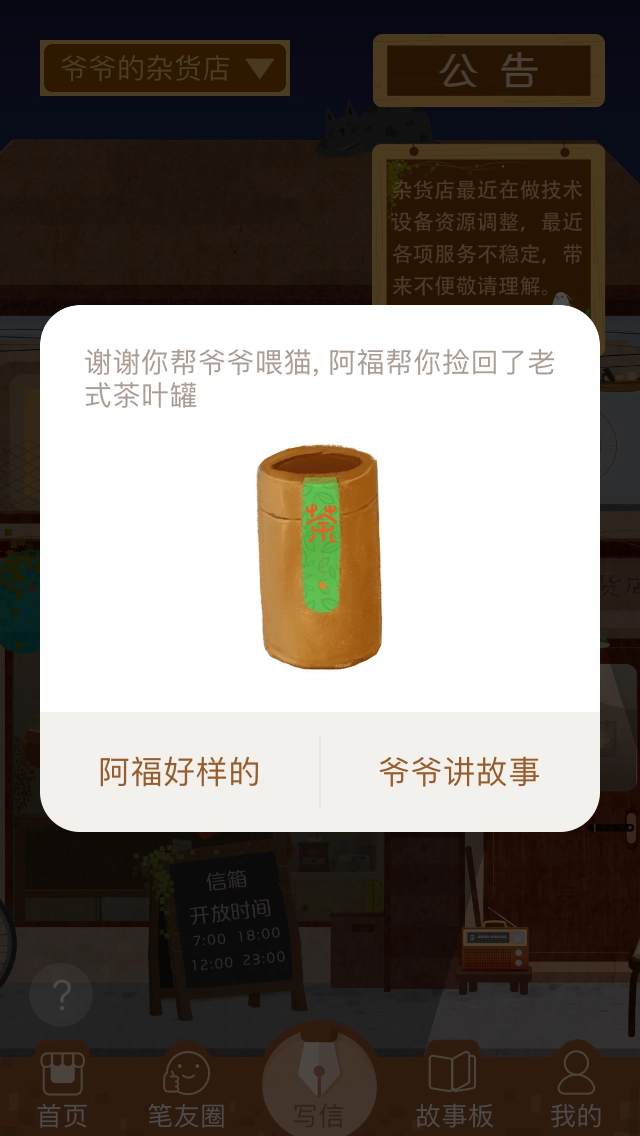Open the 我的 profile tab
This screenshot has height=1136, width=640.
(576, 1090)
